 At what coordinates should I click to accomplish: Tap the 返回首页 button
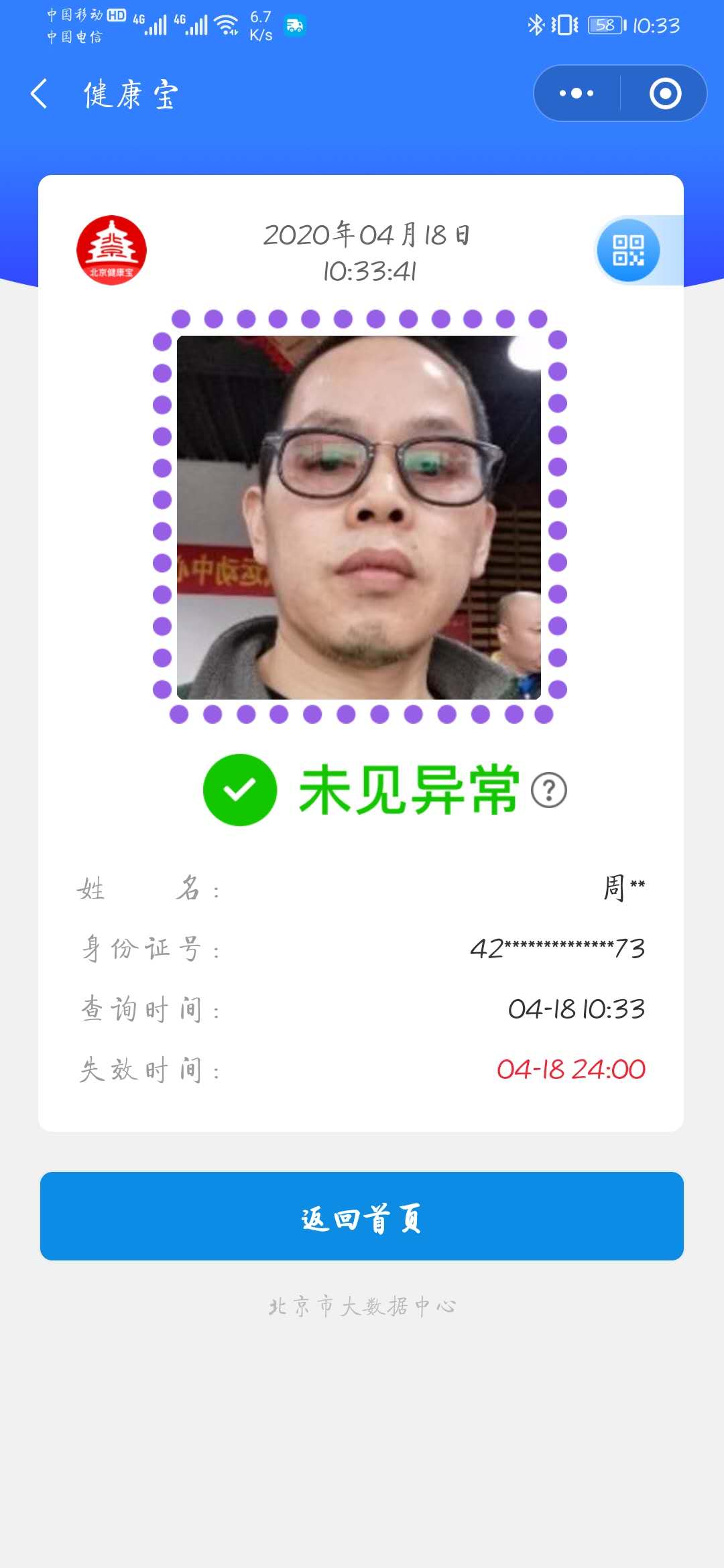point(362,1216)
